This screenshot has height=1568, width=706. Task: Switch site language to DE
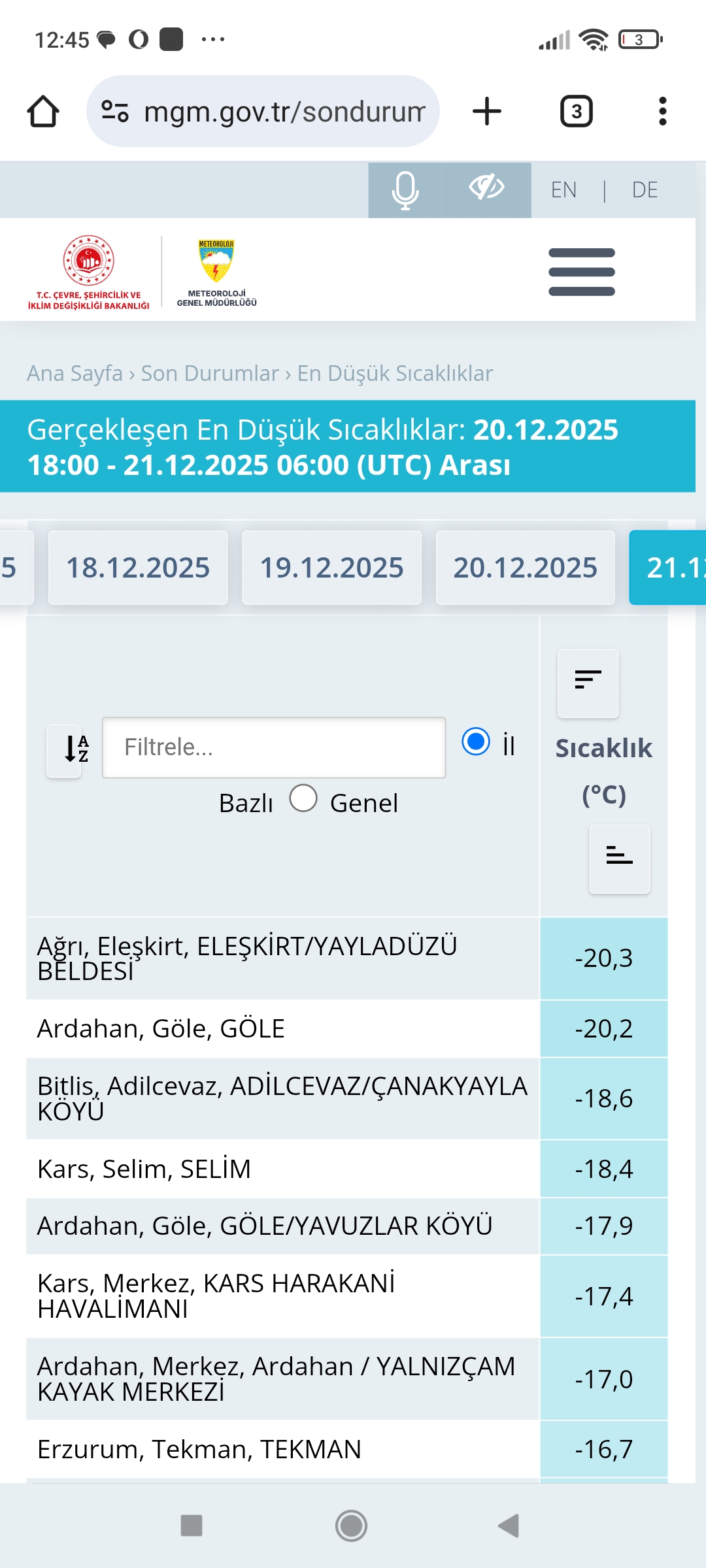click(x=645, y=190)
